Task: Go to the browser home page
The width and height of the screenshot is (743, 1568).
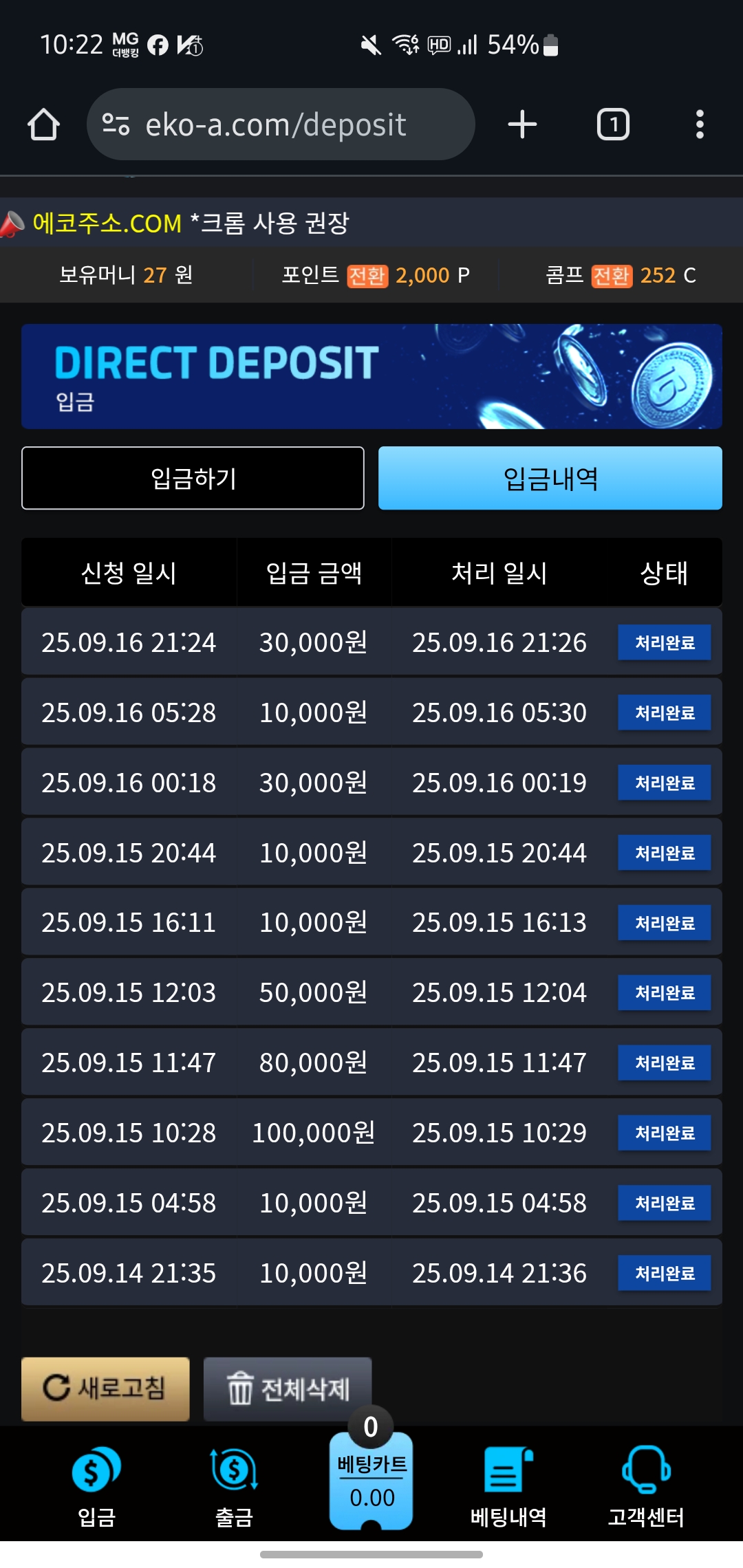Action: pyautogui.click(x=43, y=124)
